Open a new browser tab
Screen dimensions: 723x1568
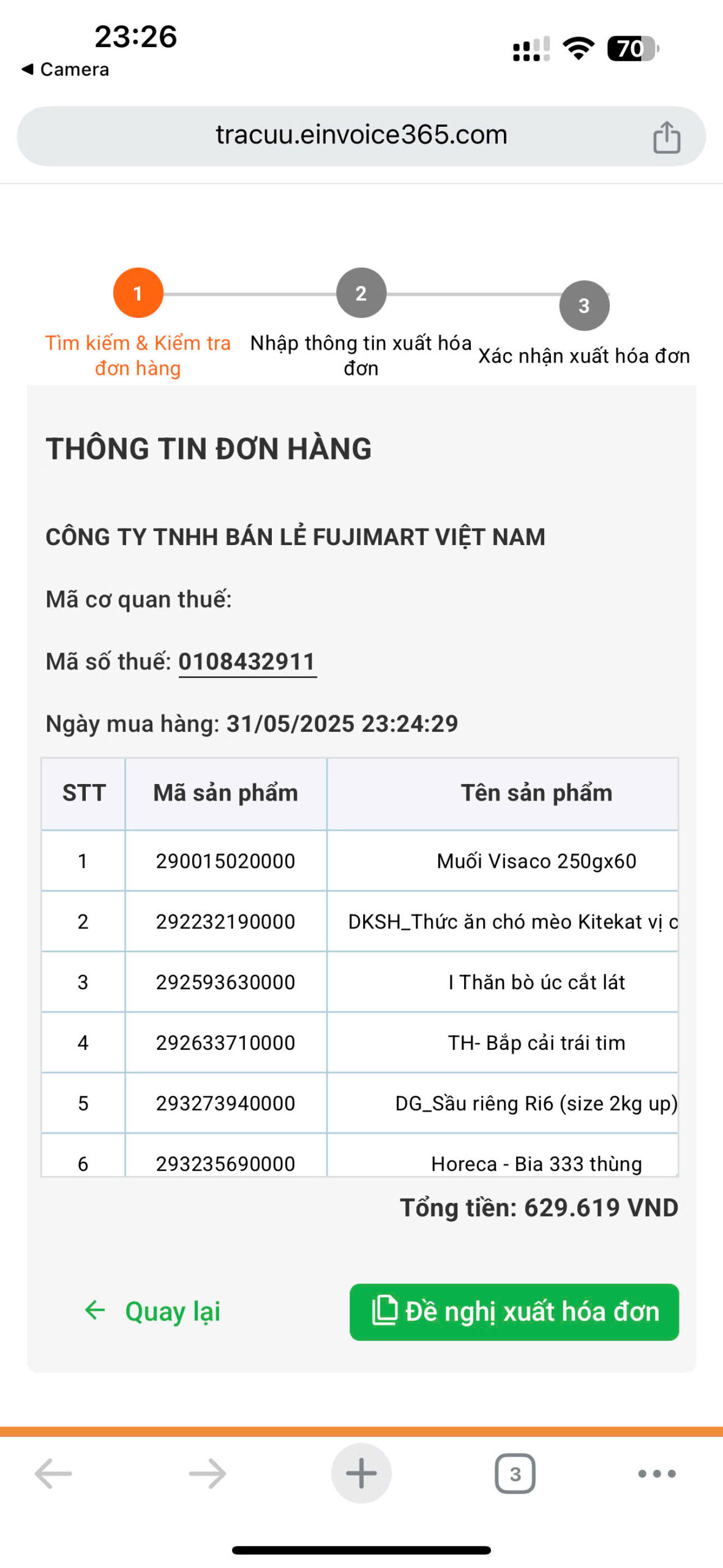point(361,1472)
